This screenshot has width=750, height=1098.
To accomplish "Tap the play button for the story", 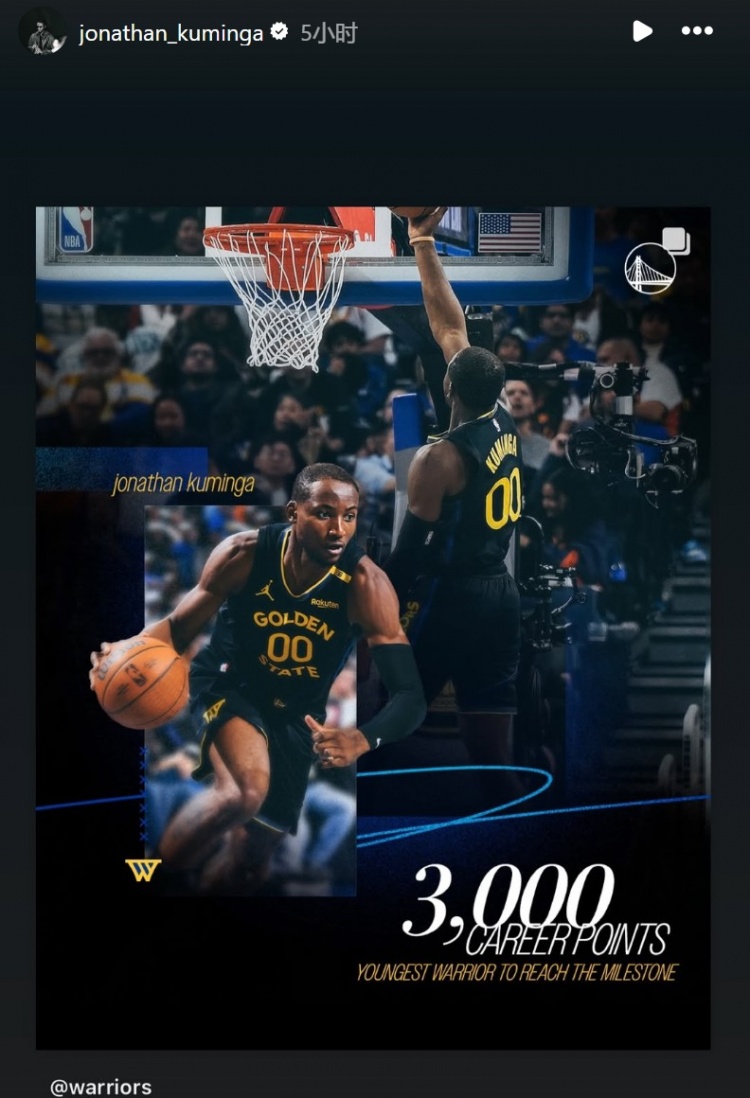I will pos(642,31).
